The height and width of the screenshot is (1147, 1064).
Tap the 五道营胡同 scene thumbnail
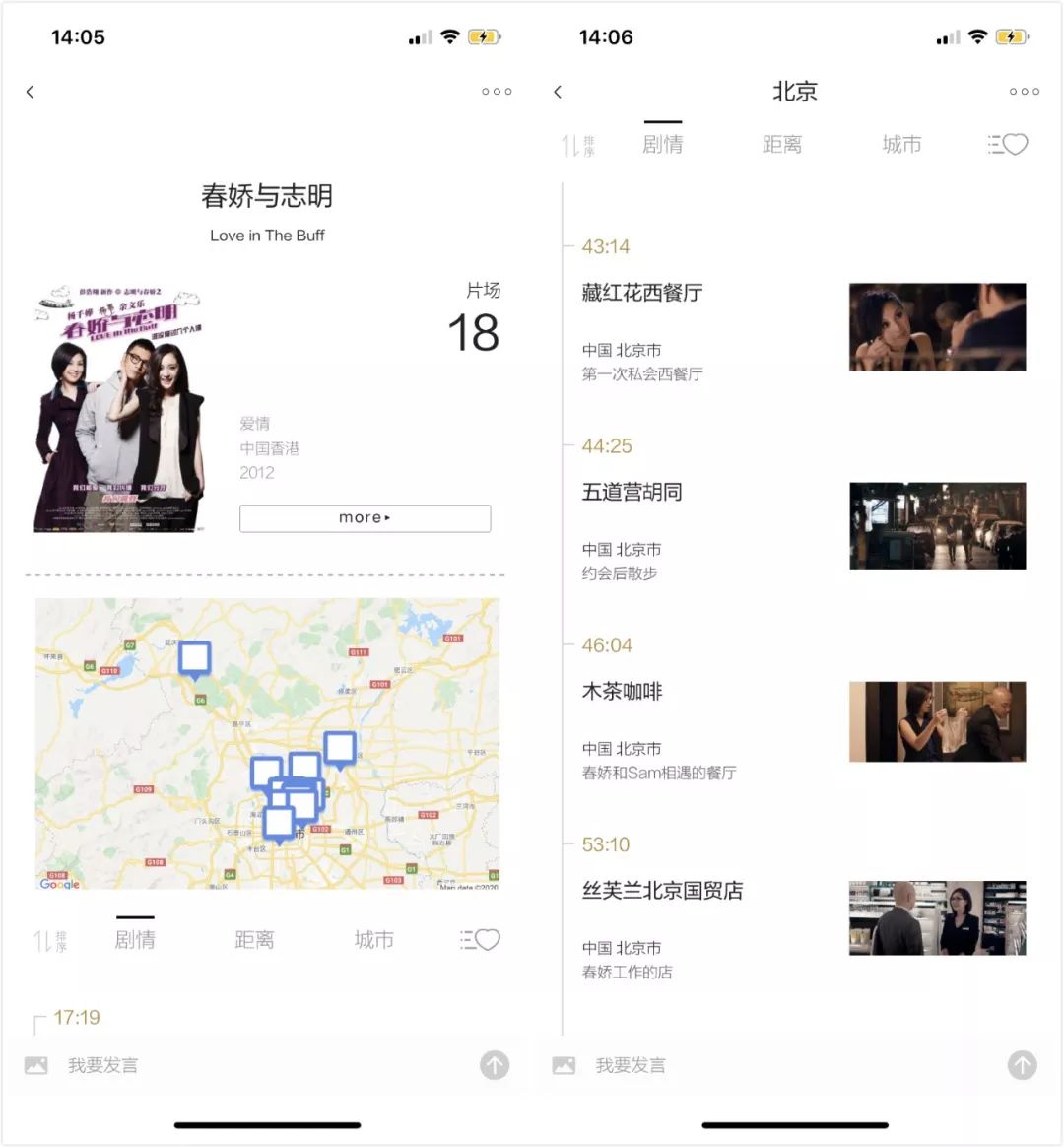(x=937, y=525)
